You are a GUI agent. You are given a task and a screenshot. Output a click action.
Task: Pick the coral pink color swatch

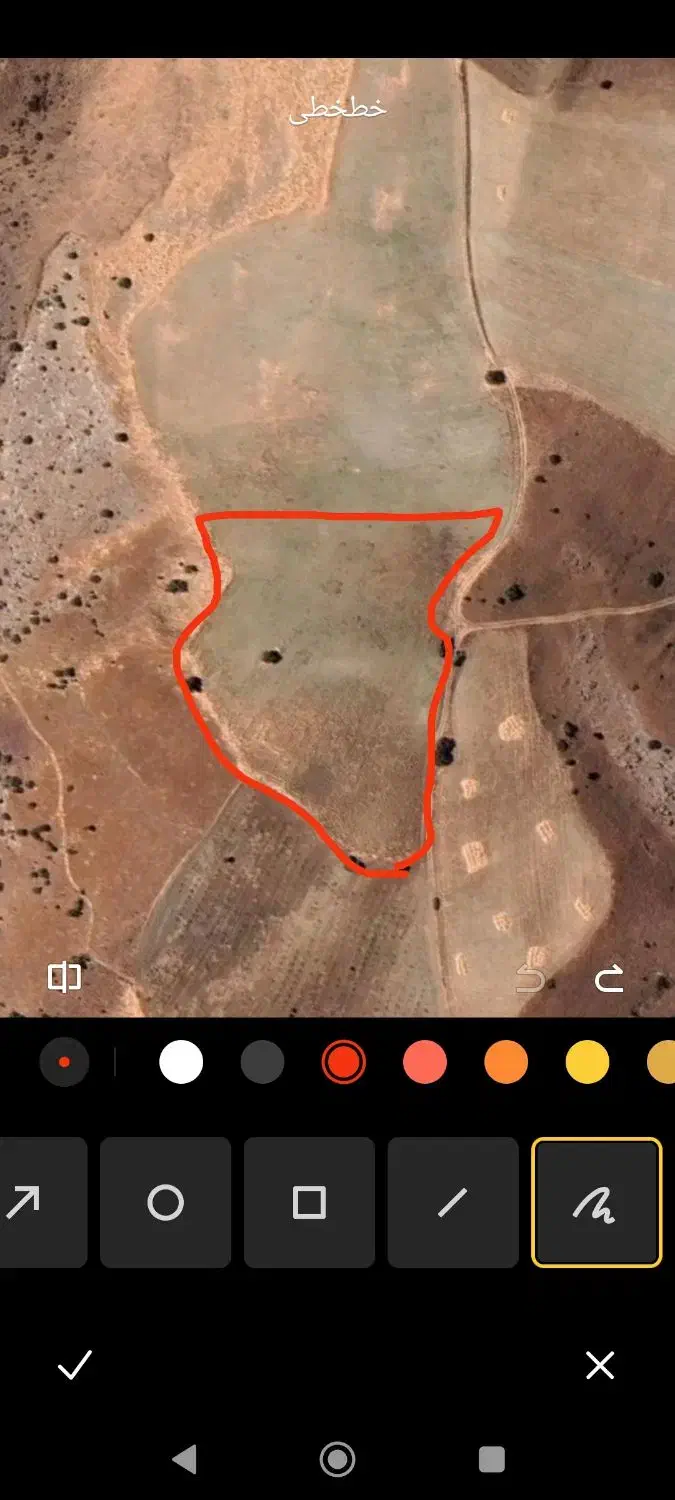pos(425,1062)
